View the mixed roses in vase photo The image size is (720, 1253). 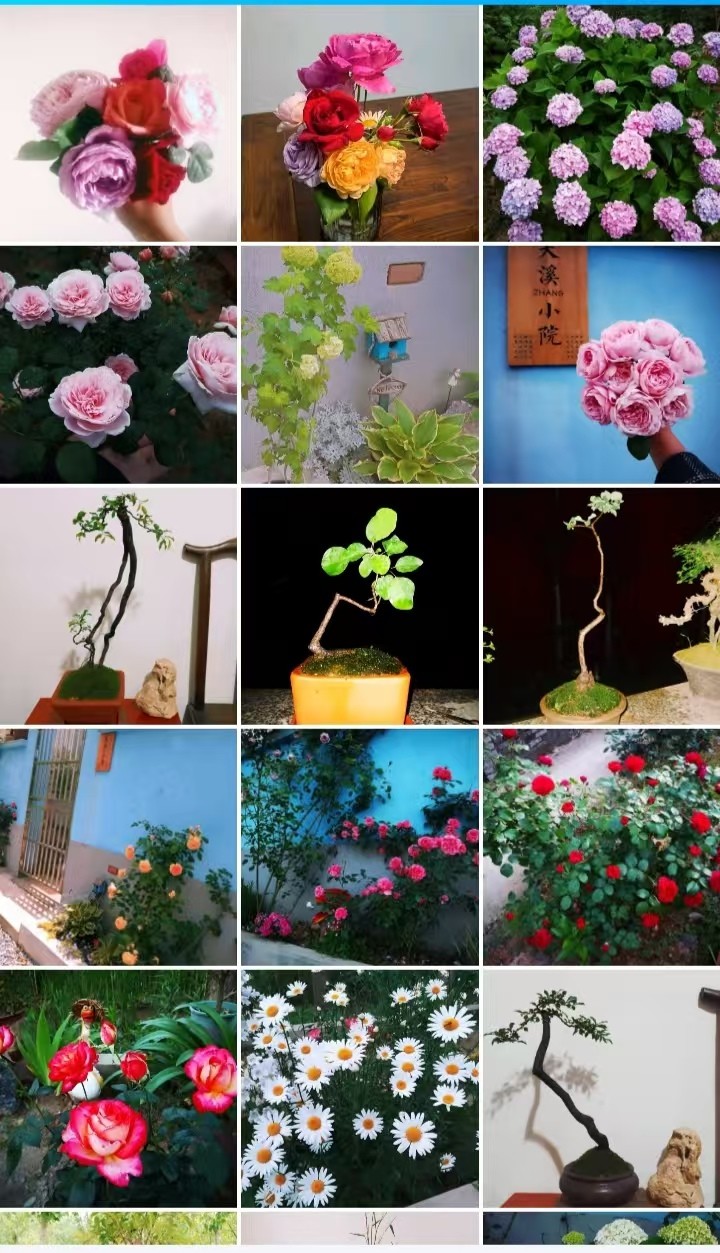360,124
